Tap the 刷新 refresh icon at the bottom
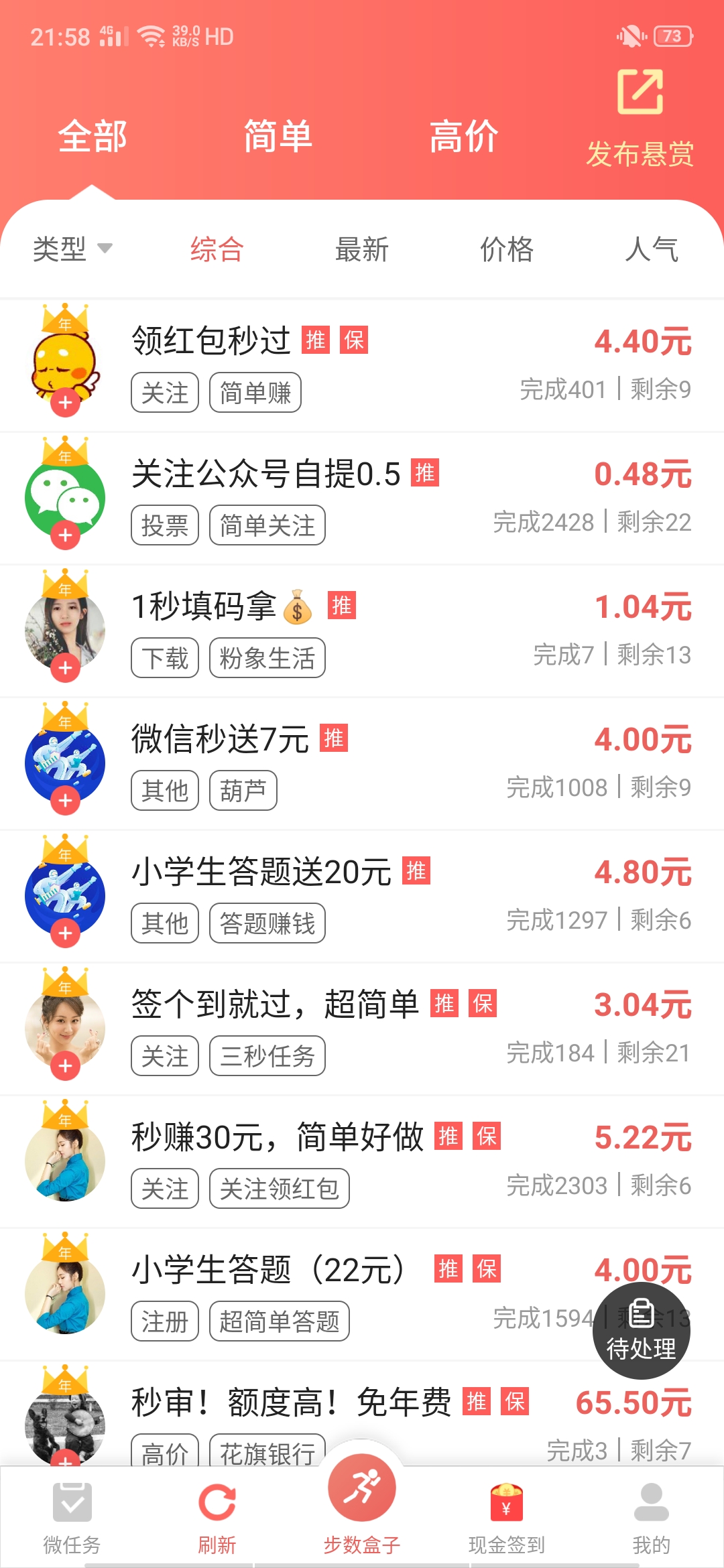 pyautogui.click(x=217, y=1501)
